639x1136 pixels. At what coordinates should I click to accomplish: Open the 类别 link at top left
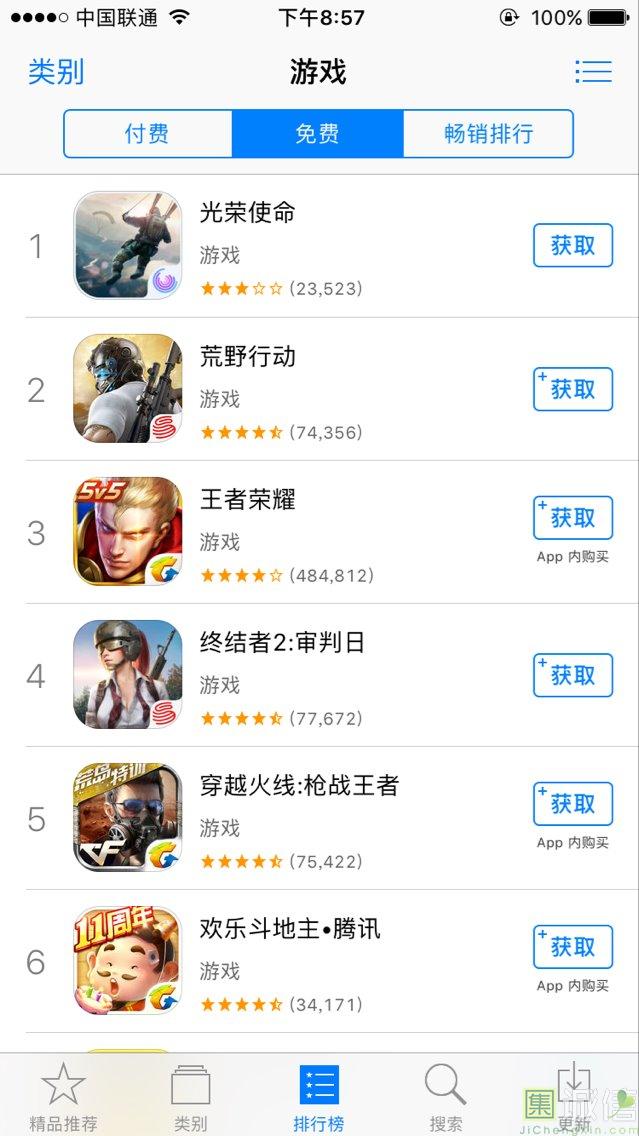(x=56, y=72)
